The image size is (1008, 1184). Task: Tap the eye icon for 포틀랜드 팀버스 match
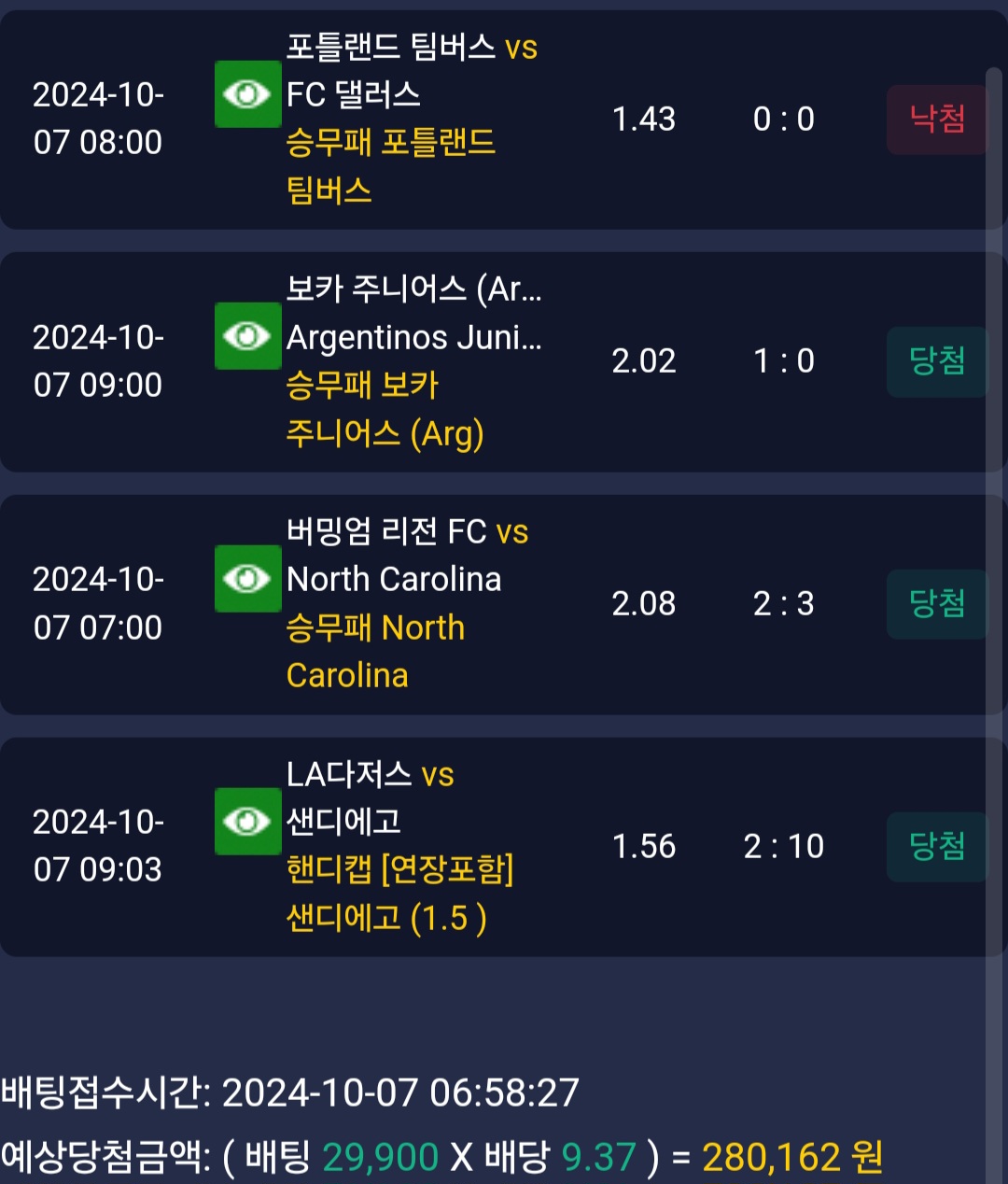[247, 94]
